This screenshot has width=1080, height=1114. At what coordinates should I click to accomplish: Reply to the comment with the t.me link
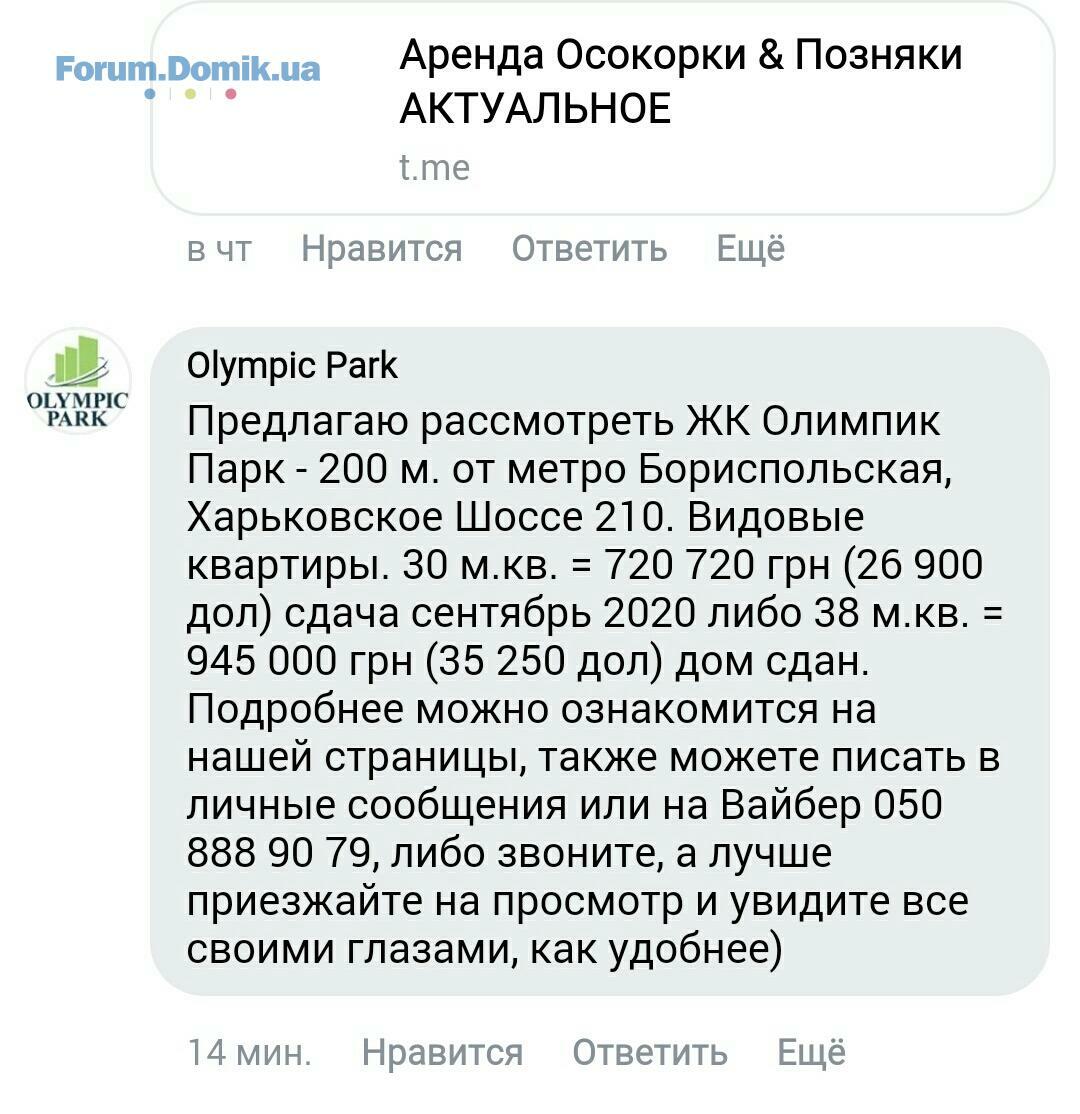[589, 248]
